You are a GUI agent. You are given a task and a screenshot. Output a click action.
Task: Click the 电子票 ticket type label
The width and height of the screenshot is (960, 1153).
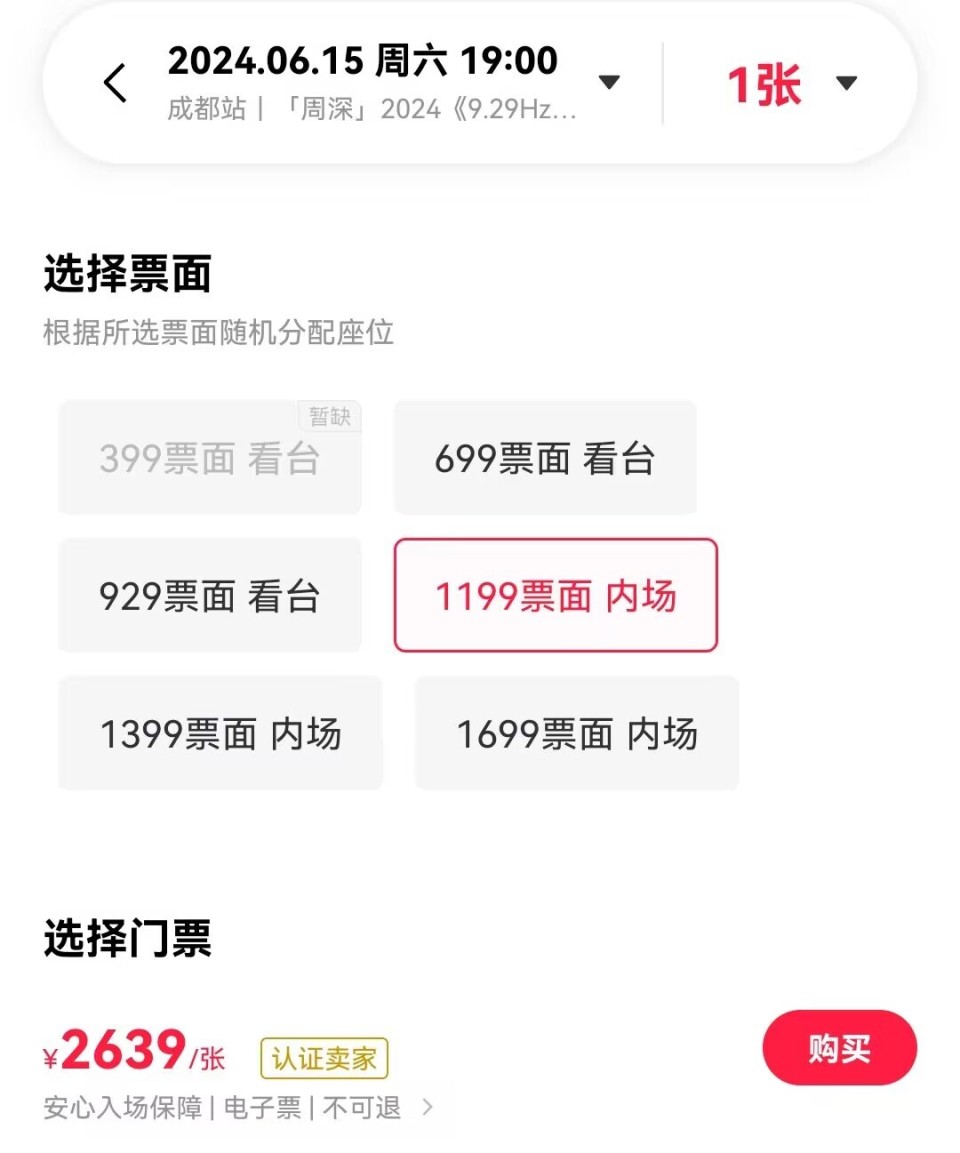point(265,1107)
